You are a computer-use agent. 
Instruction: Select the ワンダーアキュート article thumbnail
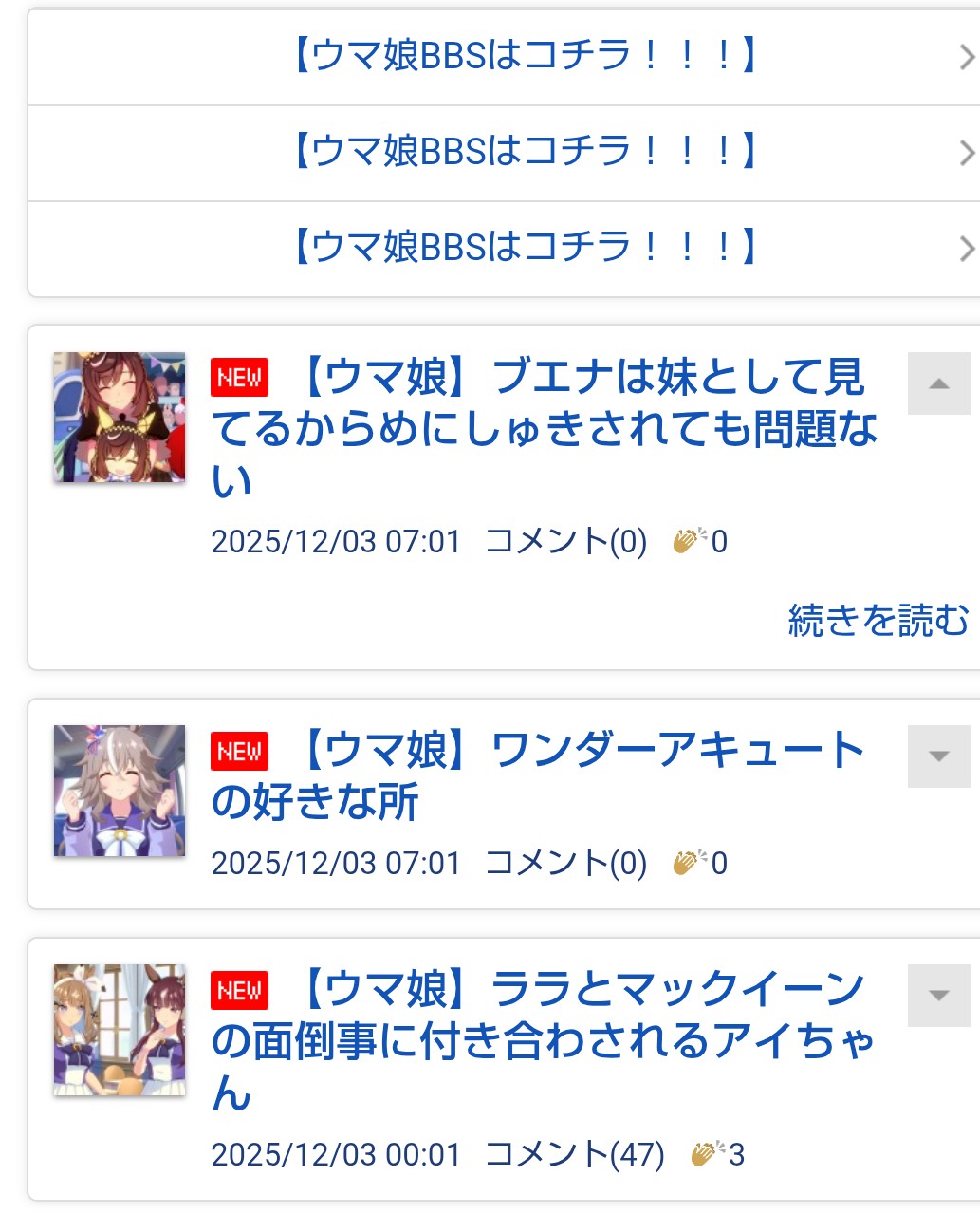click(120, 791)
